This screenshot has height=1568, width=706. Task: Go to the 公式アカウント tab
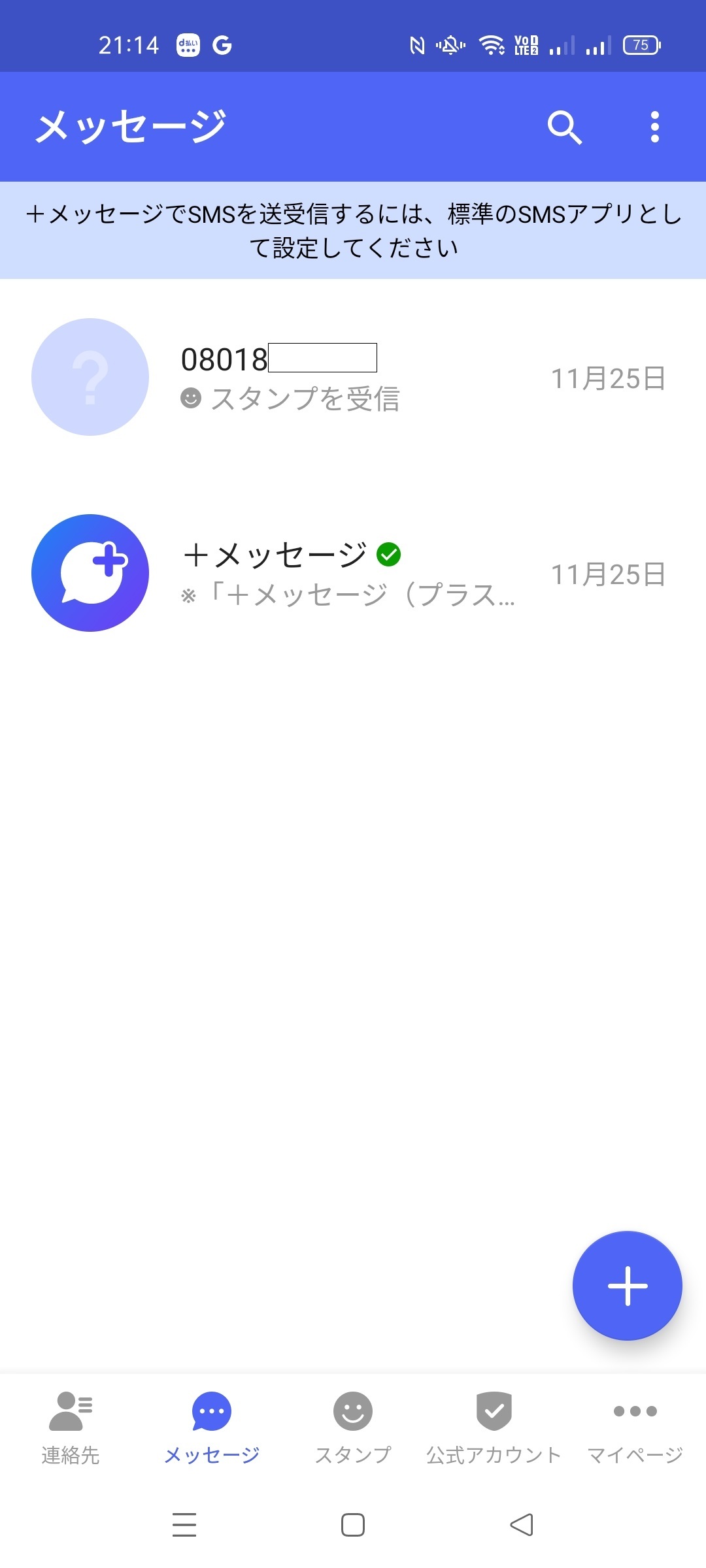tap(494, 1428)
